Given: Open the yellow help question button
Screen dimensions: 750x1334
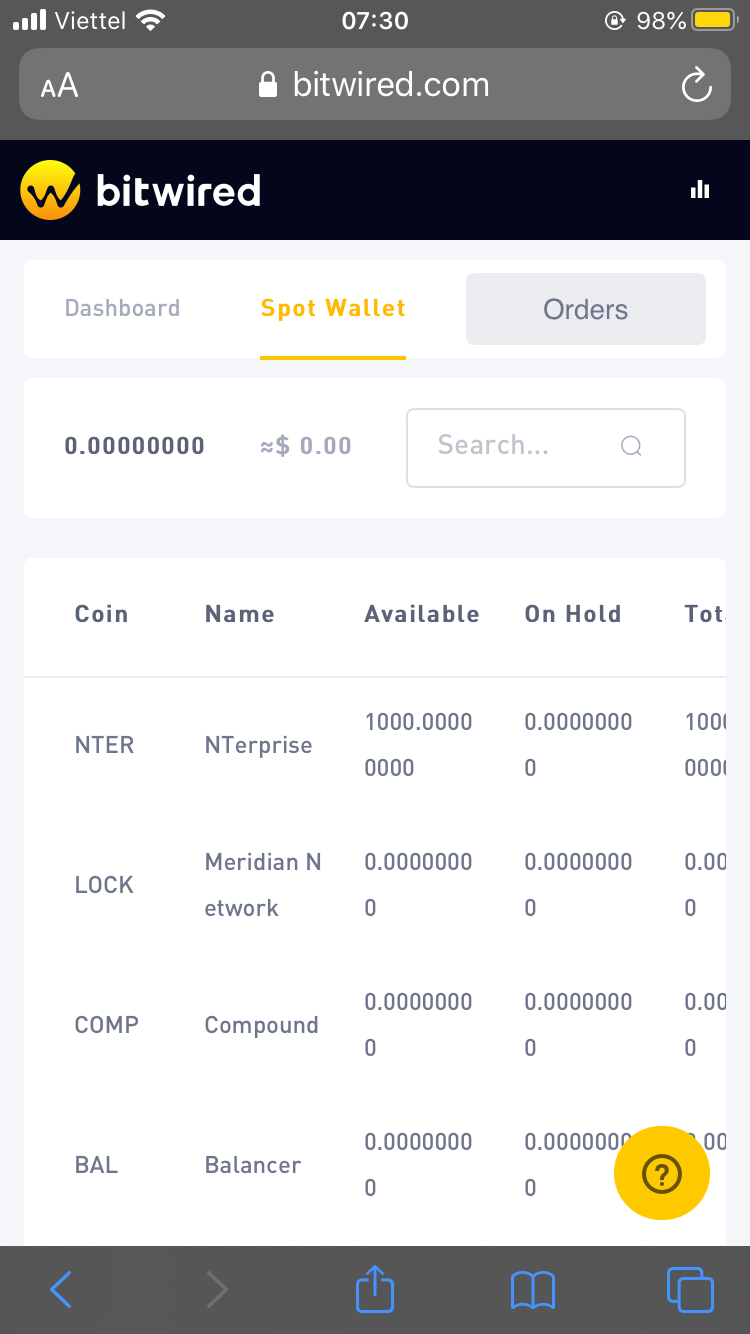Looking at the screenshot, I should point(661,1173).
